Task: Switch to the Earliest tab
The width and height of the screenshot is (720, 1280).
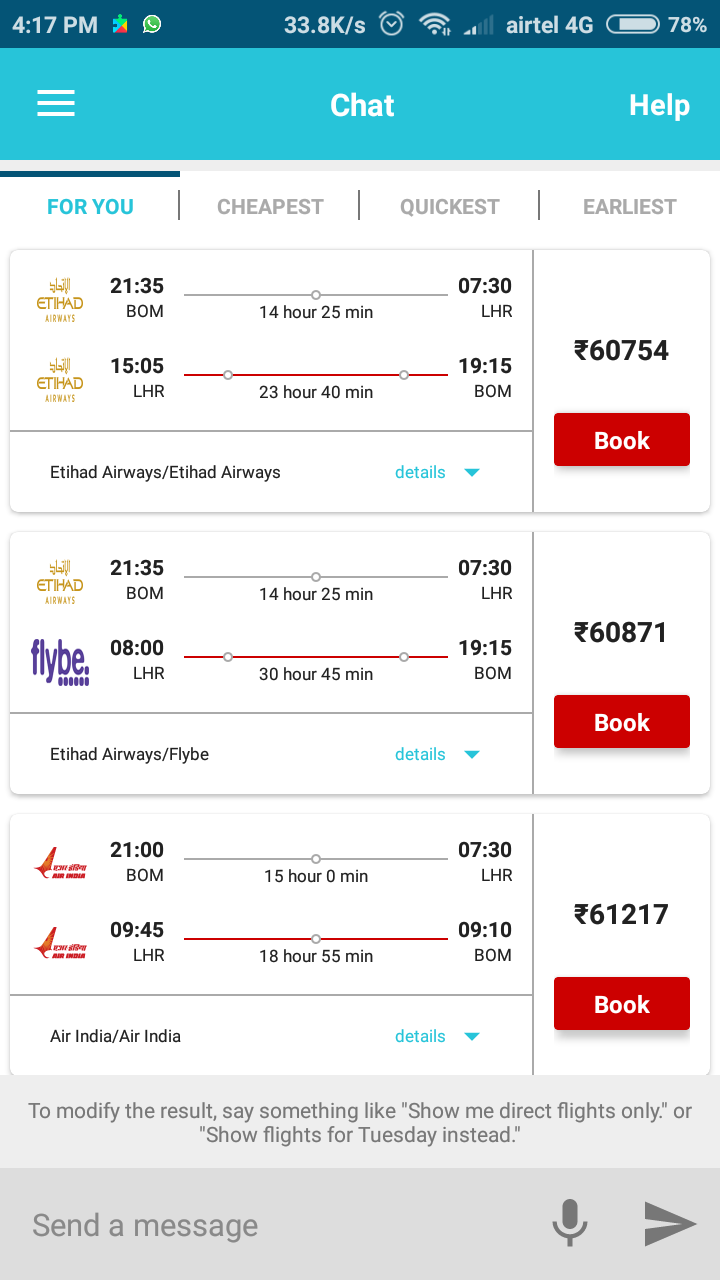Action: click(x=629, y=207)
